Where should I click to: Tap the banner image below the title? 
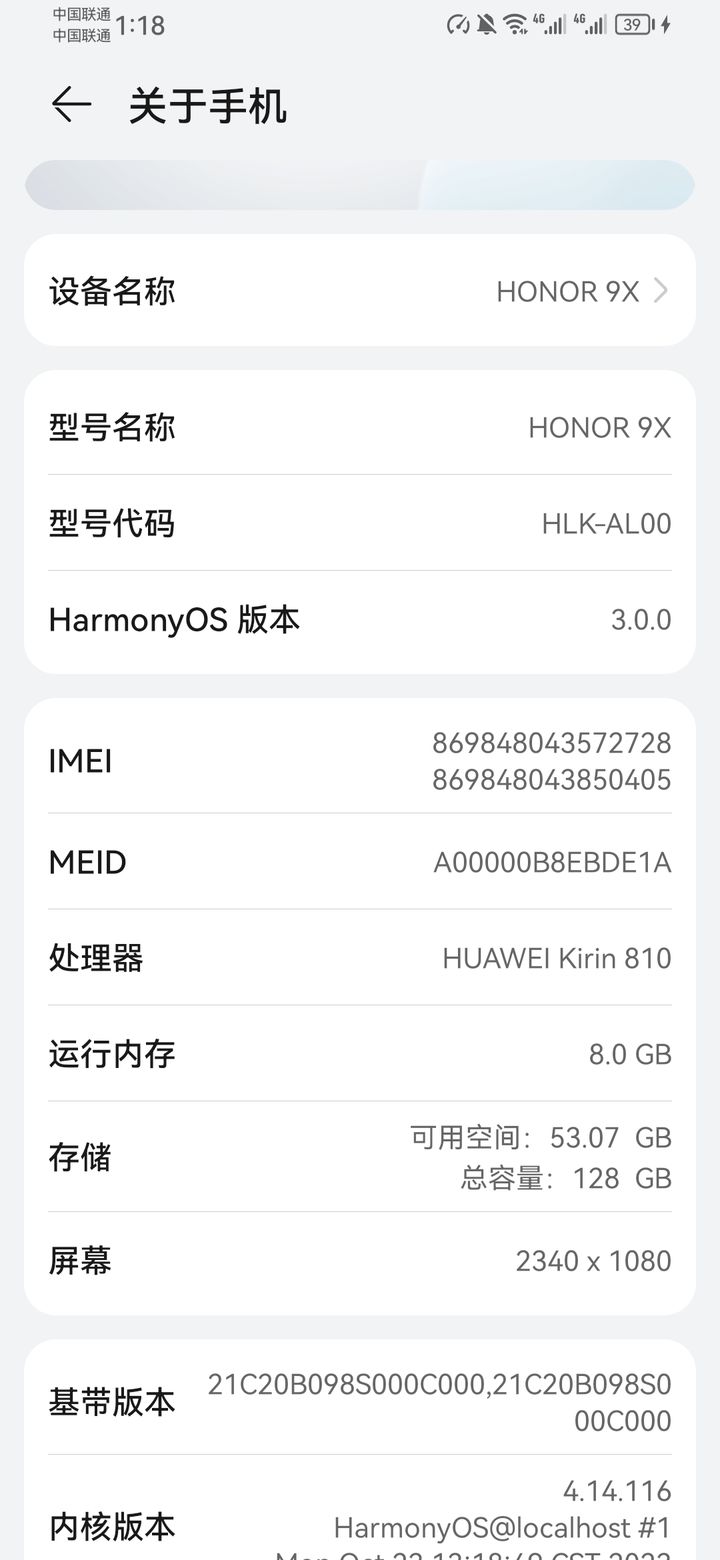point(360,185)
